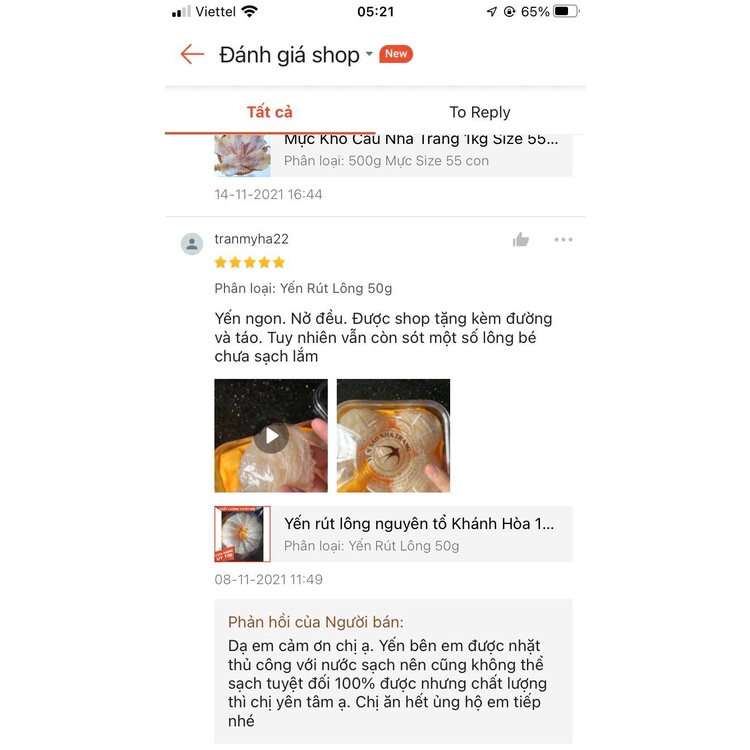View the review photo of the bird's nest box
The width and height of the screenshot is (750, 750).
click(x=393, y=436)
